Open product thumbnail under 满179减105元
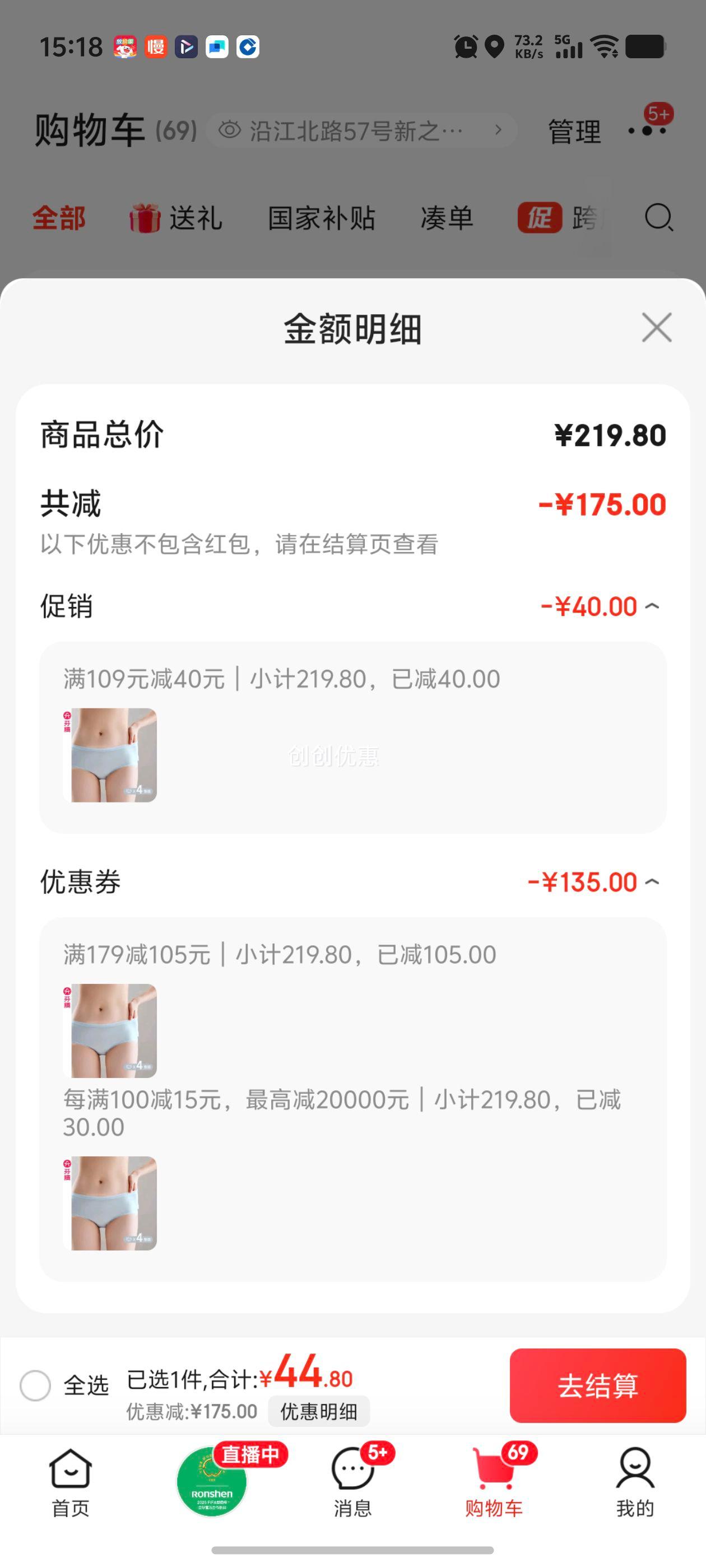Image resolution: width=706 pixels, height=1568 pixels. point(110,1030)
